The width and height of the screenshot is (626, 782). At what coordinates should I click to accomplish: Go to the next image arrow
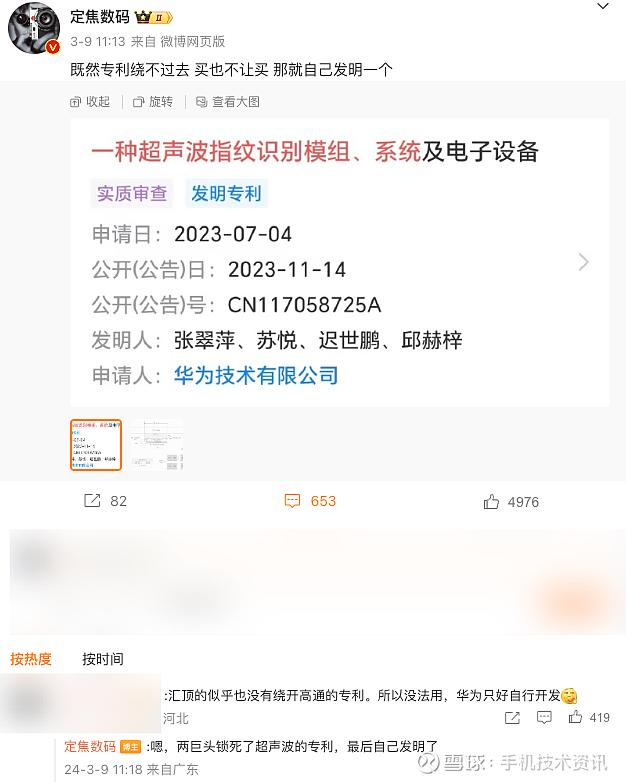(x=583, y=262)
